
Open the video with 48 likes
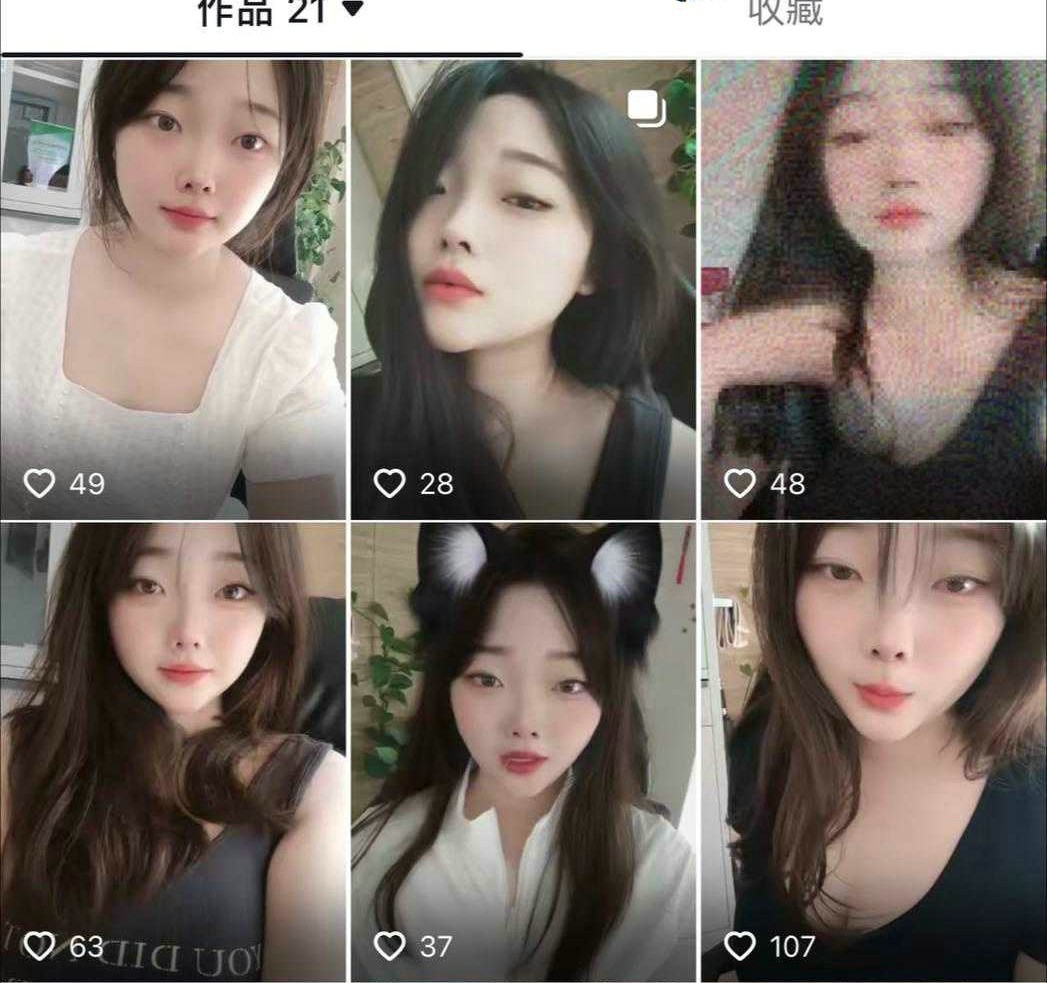click(x=873, y=290)
